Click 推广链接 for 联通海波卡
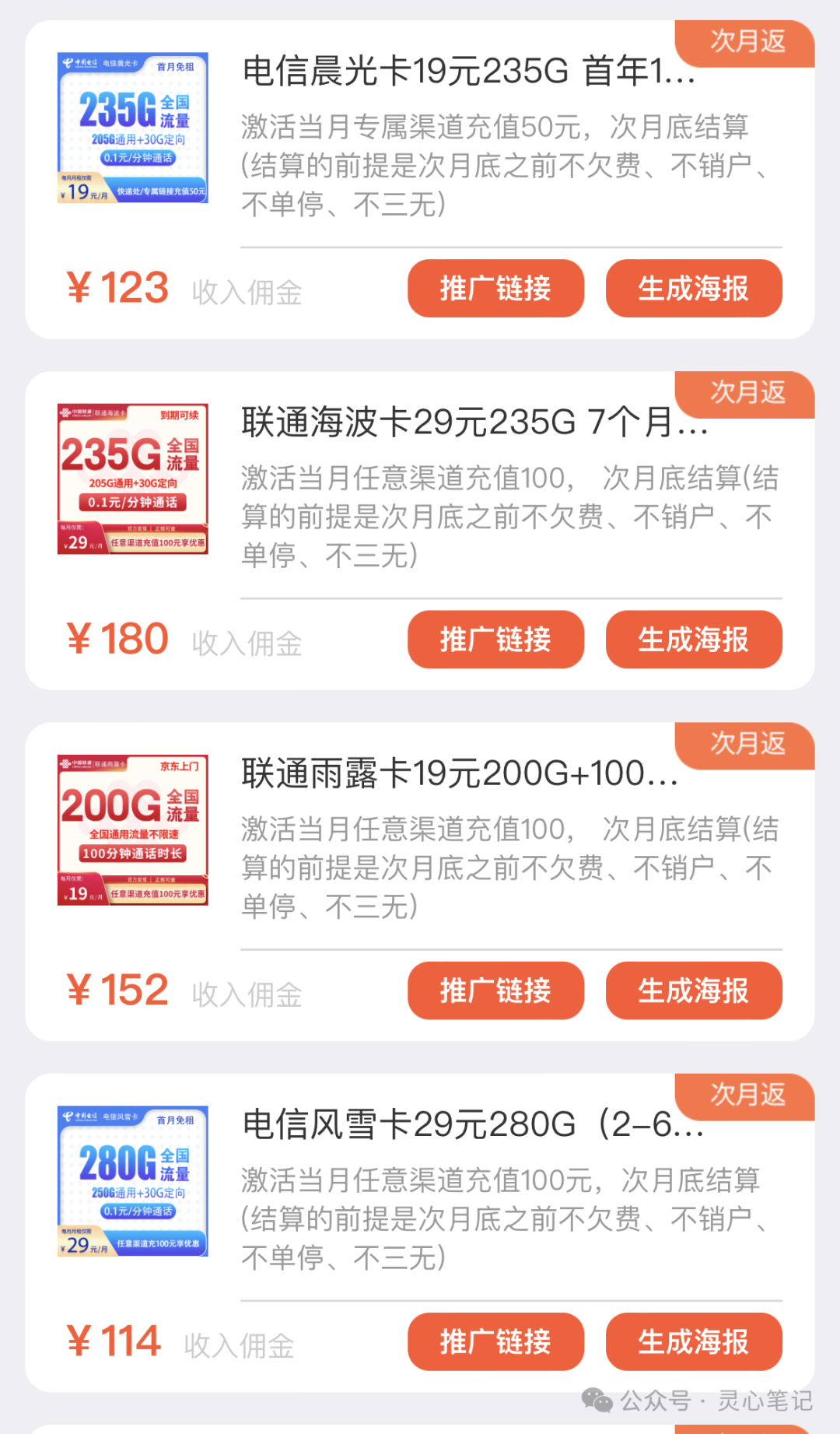The image size is (840, 1434). tap(495, 640)
